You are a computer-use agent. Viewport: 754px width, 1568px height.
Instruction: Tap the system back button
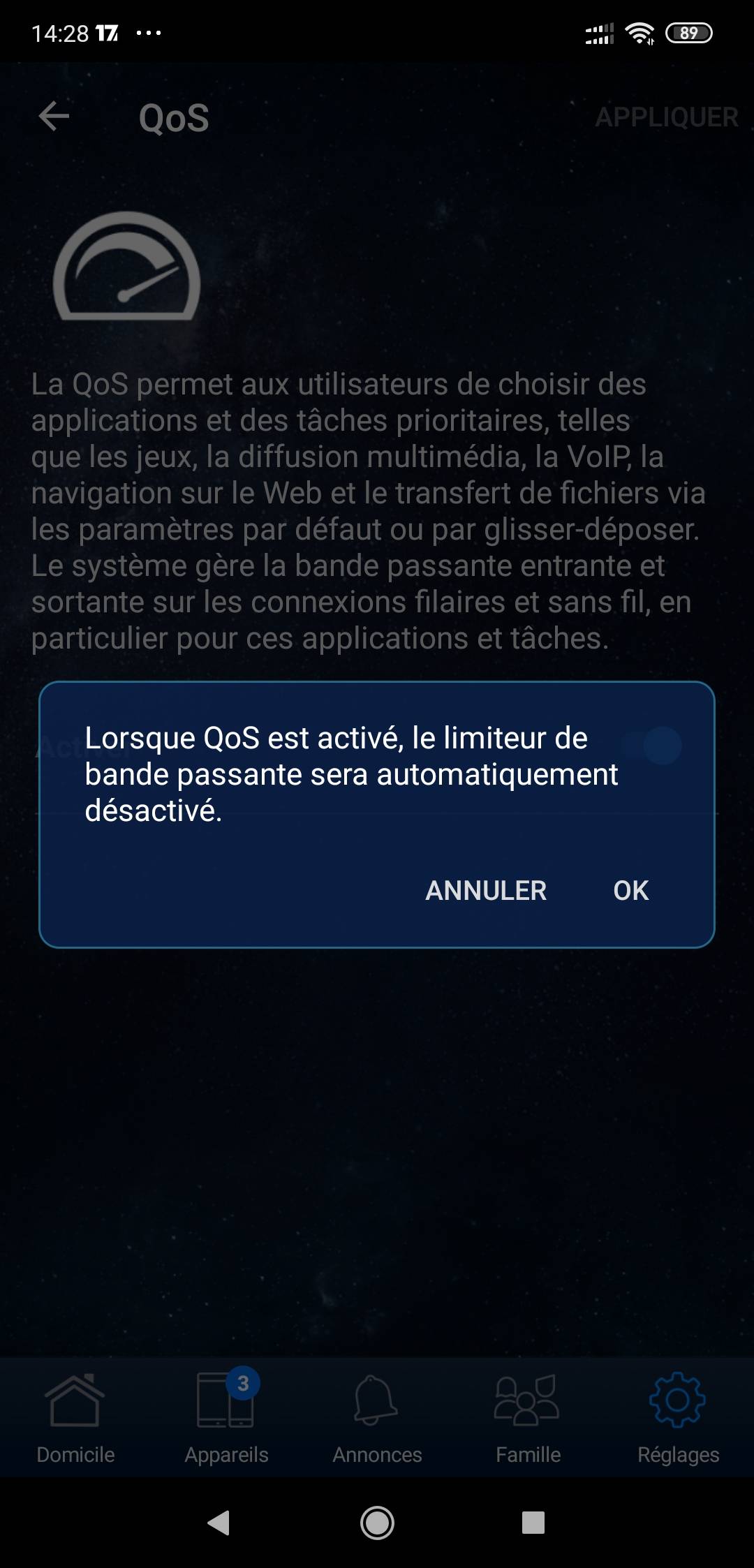(x=219, y=1523)
